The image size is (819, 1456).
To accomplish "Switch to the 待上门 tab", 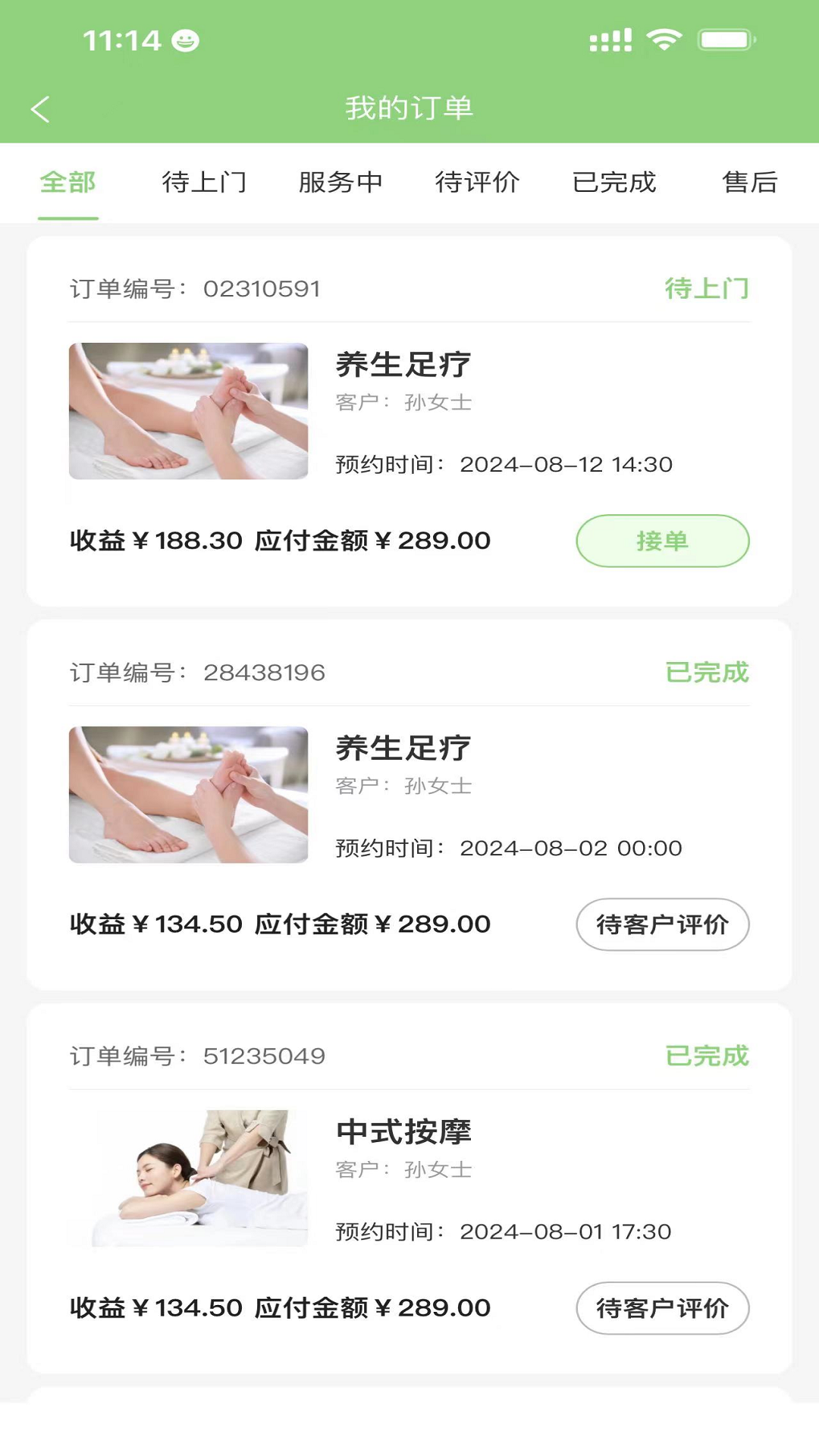I will [x=204, y=183].
